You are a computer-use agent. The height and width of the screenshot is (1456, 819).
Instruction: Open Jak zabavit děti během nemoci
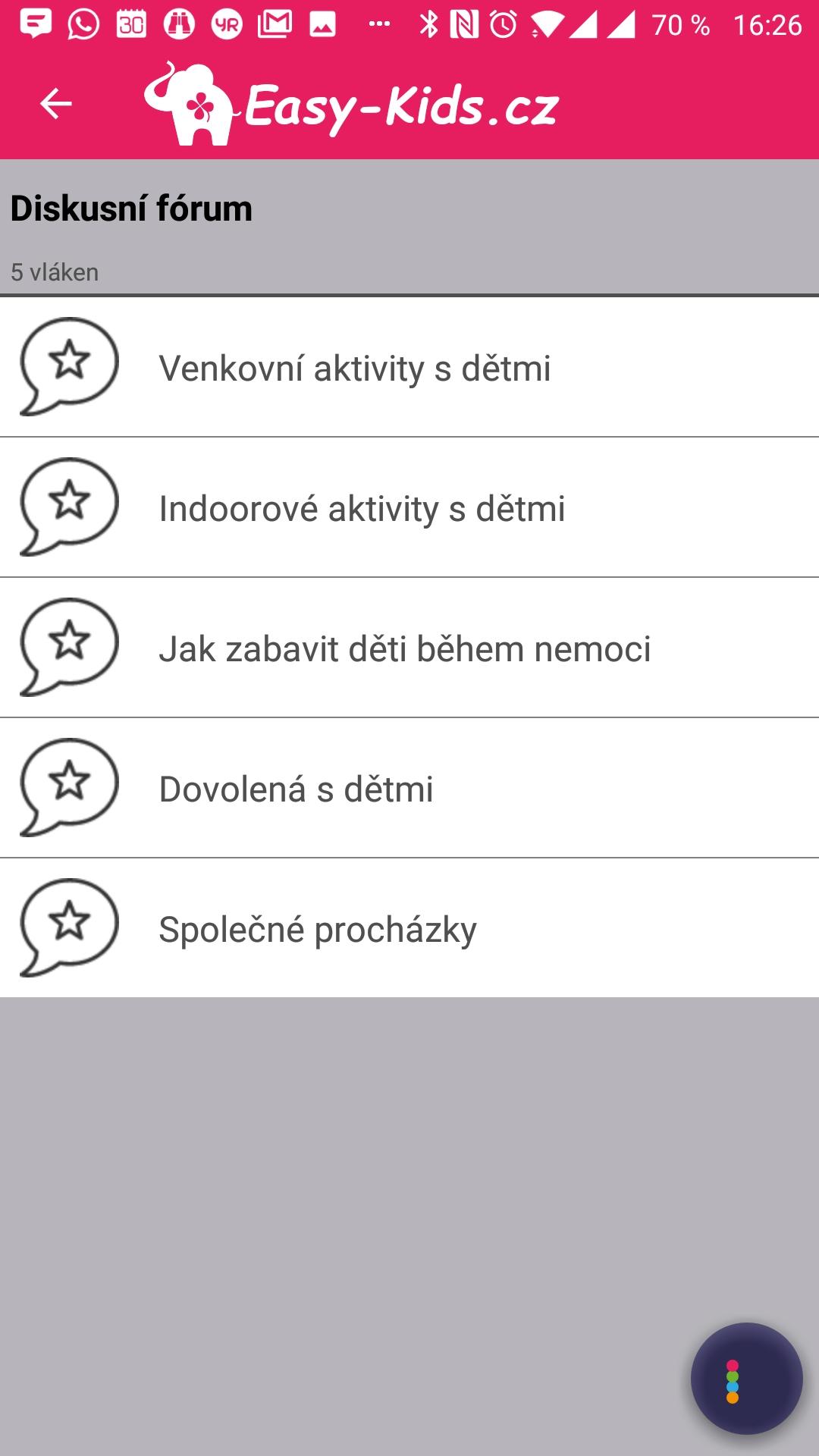point(404,649)
